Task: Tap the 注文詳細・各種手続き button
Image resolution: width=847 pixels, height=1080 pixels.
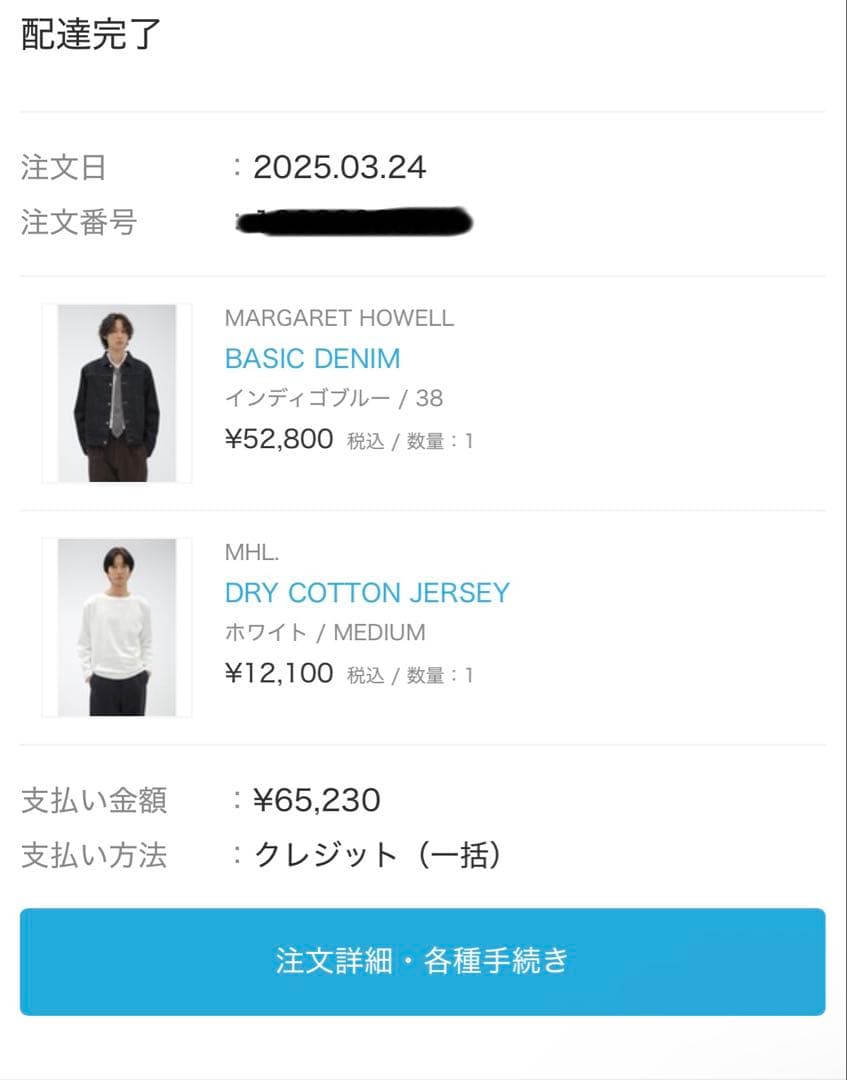Action: click(422, 961)
